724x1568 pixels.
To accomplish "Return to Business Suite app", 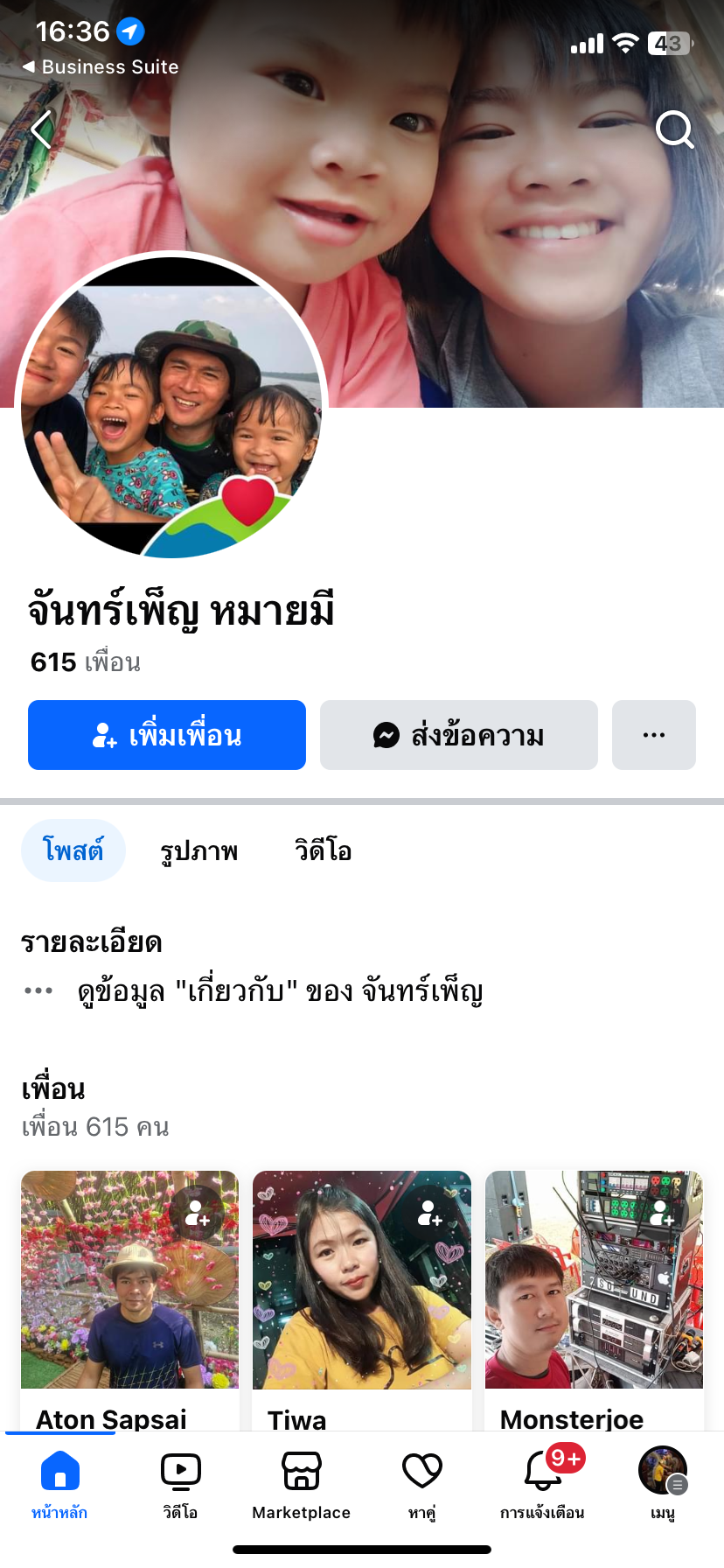I will click(x=101, y=66).
